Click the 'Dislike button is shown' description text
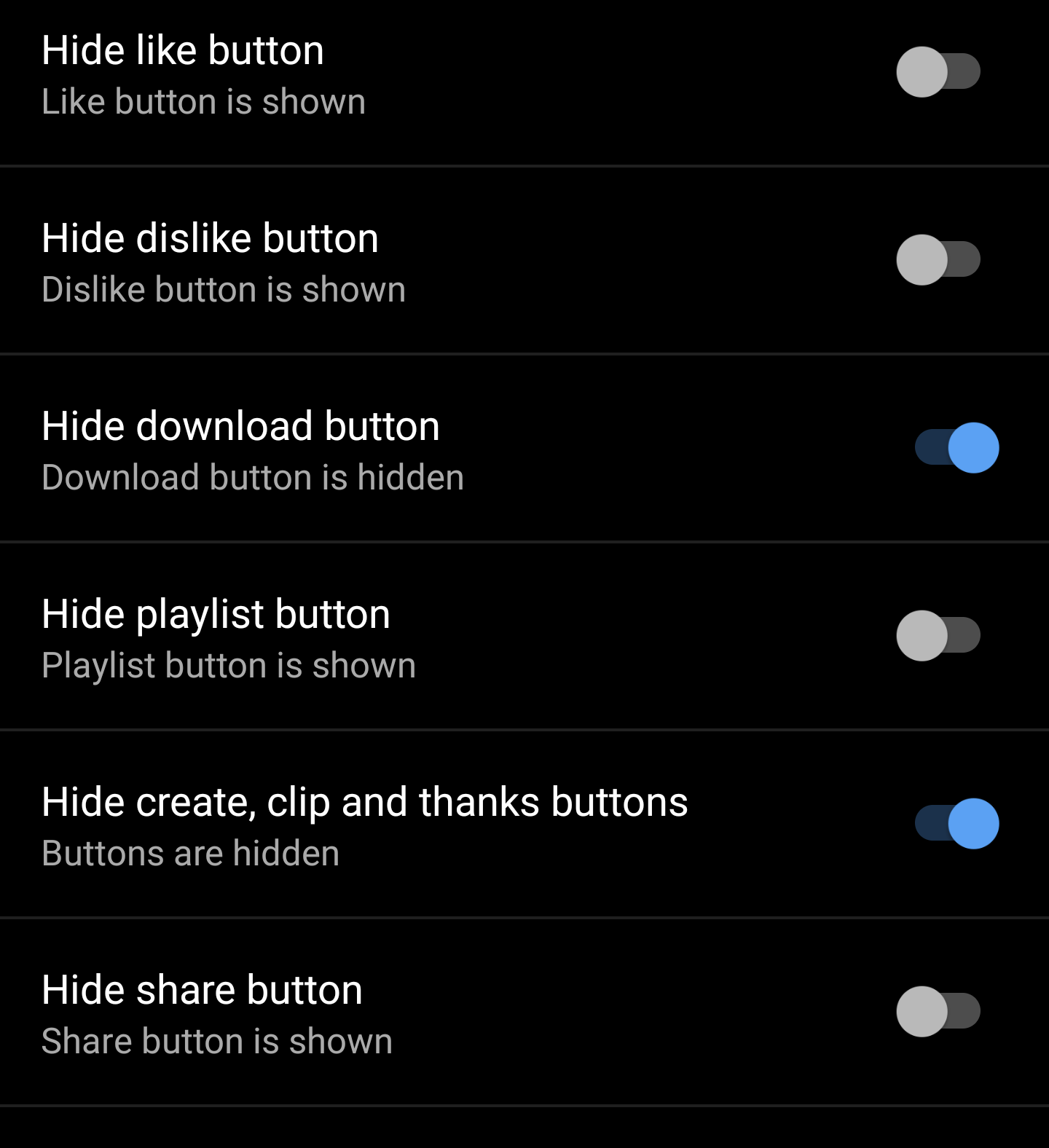Image resolution: width=1049 pixels, height=1148 pixels. coord(223,289)
